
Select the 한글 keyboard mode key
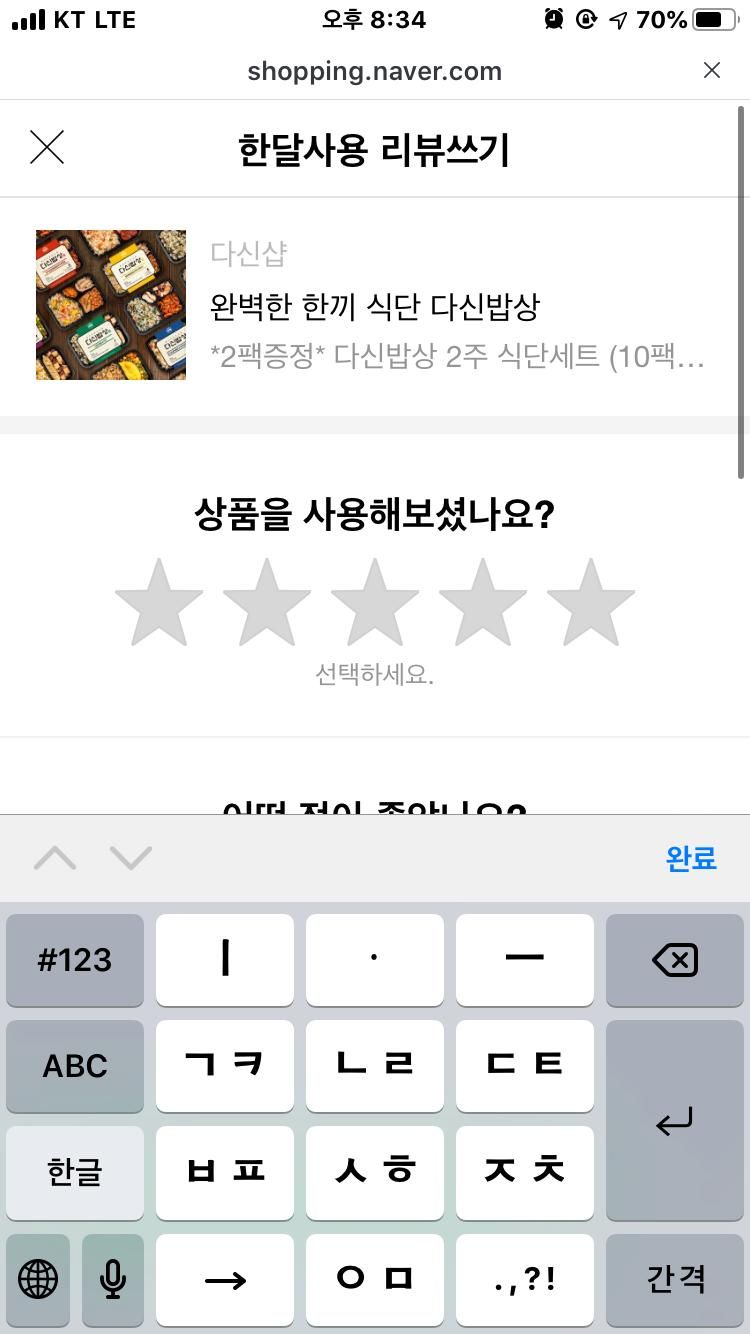pos(75,1172)
